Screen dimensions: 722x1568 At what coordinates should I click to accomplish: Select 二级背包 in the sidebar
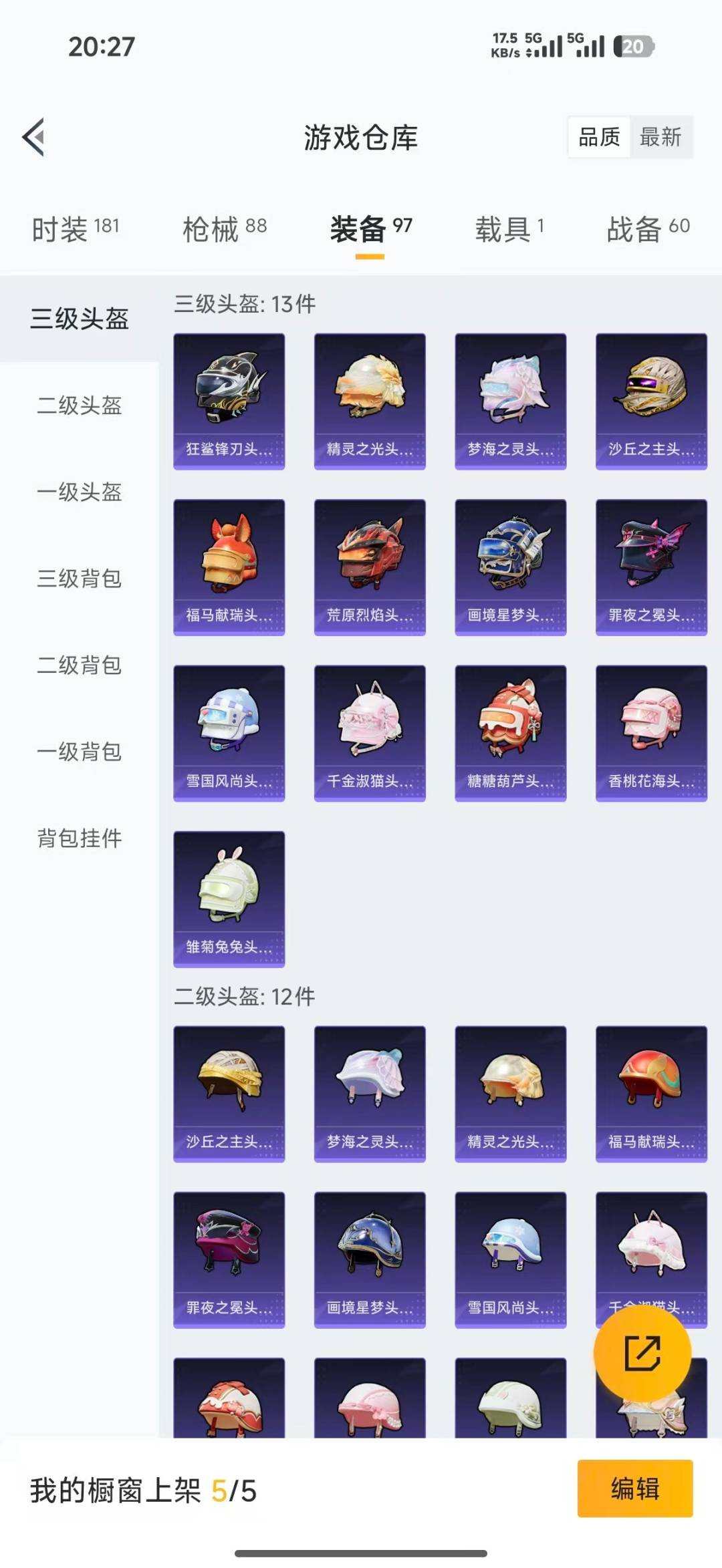(x=79, y=665)
